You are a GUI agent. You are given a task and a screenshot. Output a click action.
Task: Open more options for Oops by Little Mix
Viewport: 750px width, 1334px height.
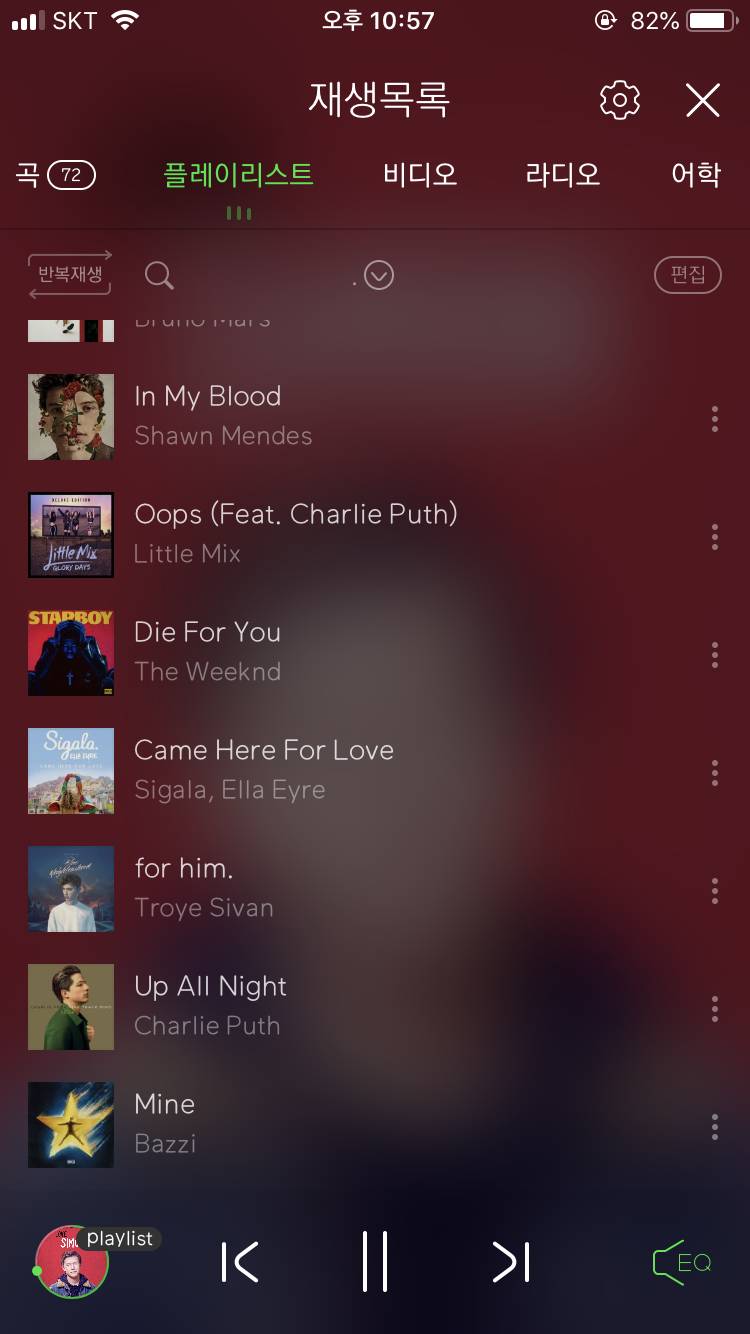[x=714, y=537]
